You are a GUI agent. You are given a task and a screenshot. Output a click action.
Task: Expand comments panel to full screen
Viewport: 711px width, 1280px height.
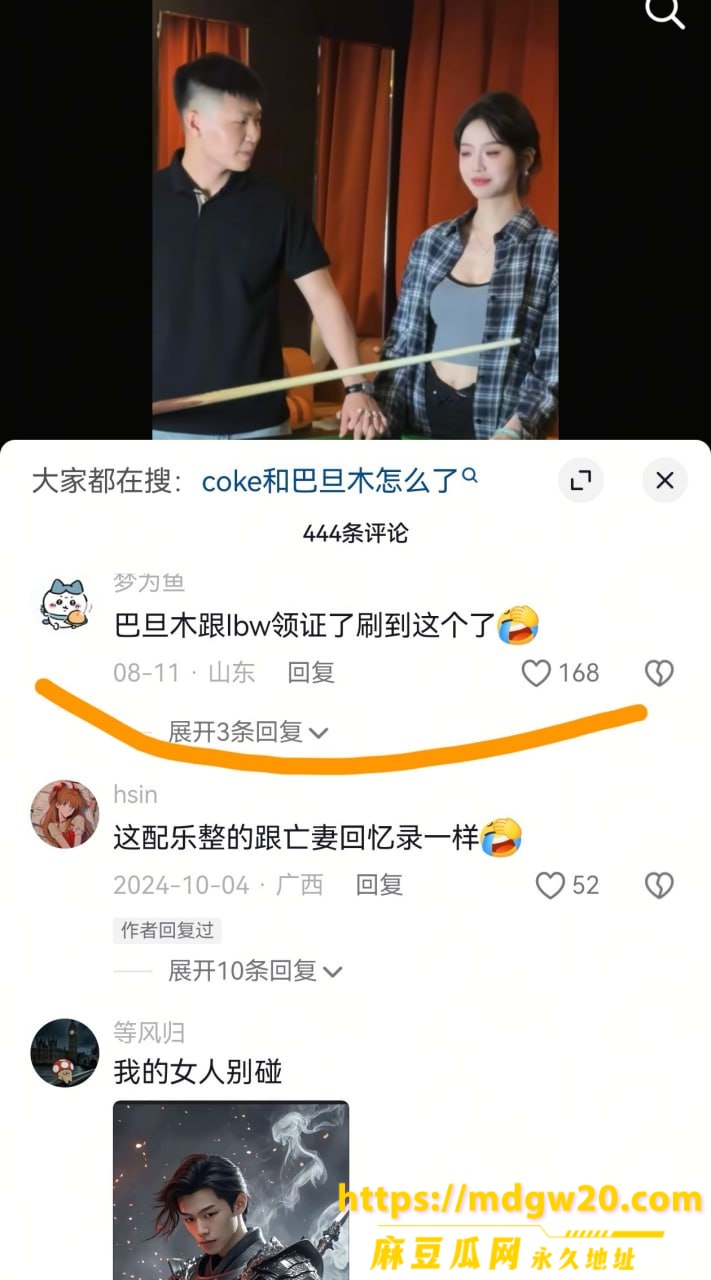580,481
